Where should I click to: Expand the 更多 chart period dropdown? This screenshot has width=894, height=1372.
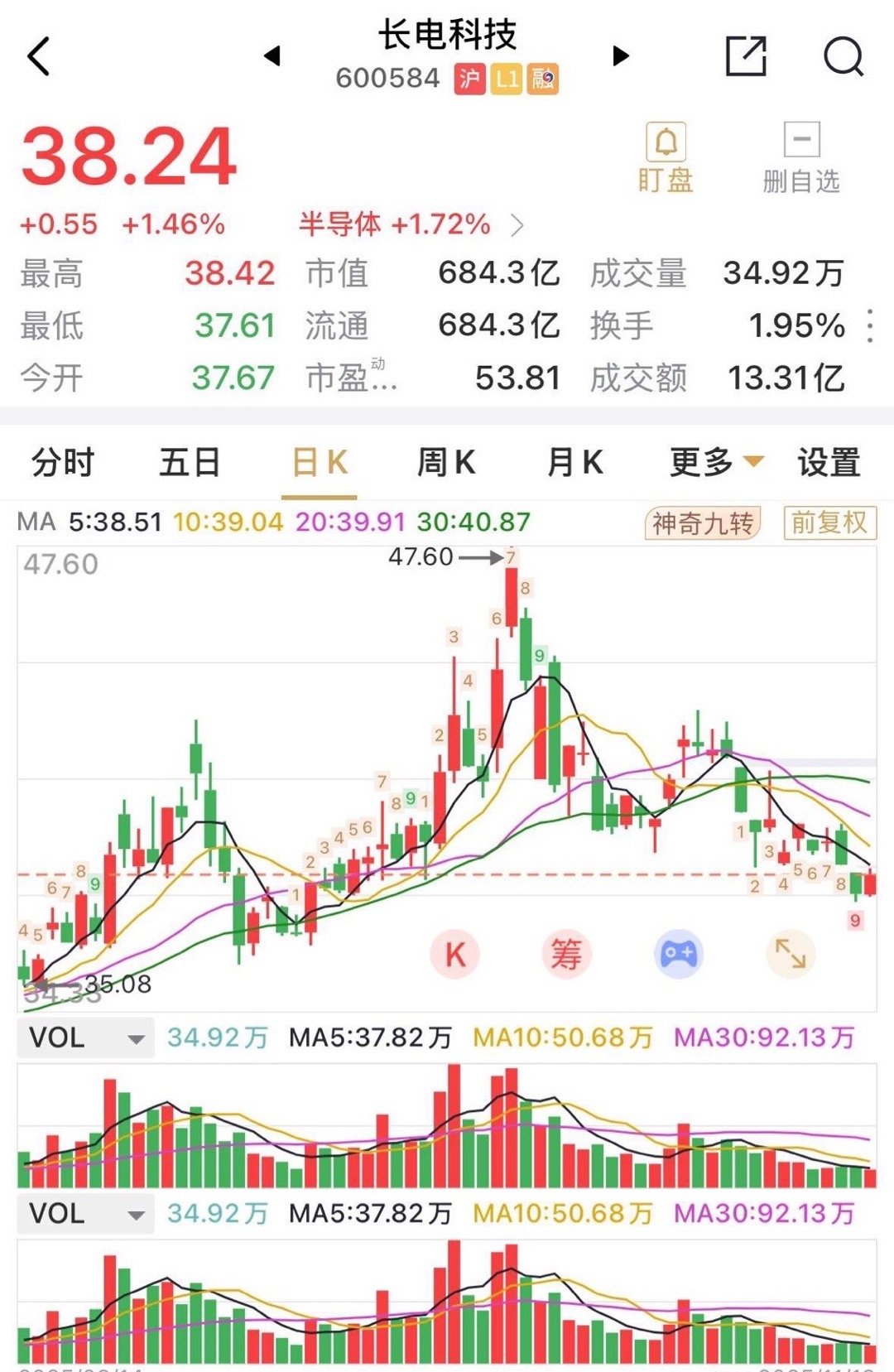point(716,462)
